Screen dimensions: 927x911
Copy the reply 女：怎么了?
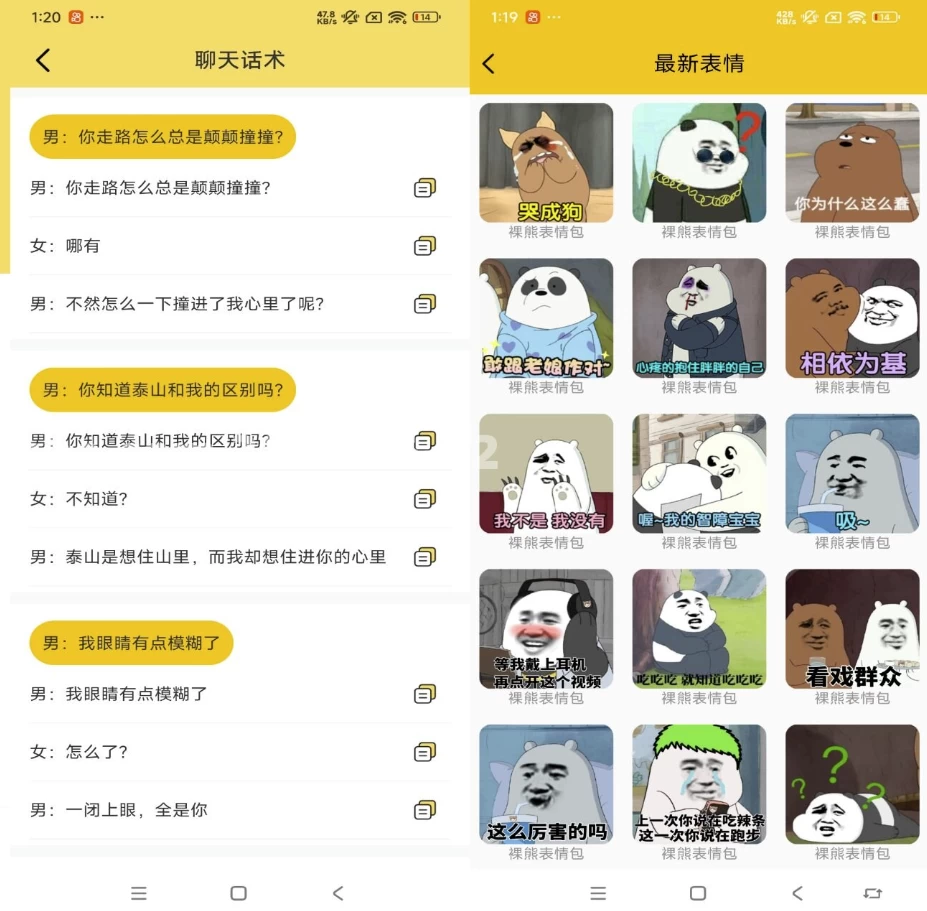coord(425,751)
